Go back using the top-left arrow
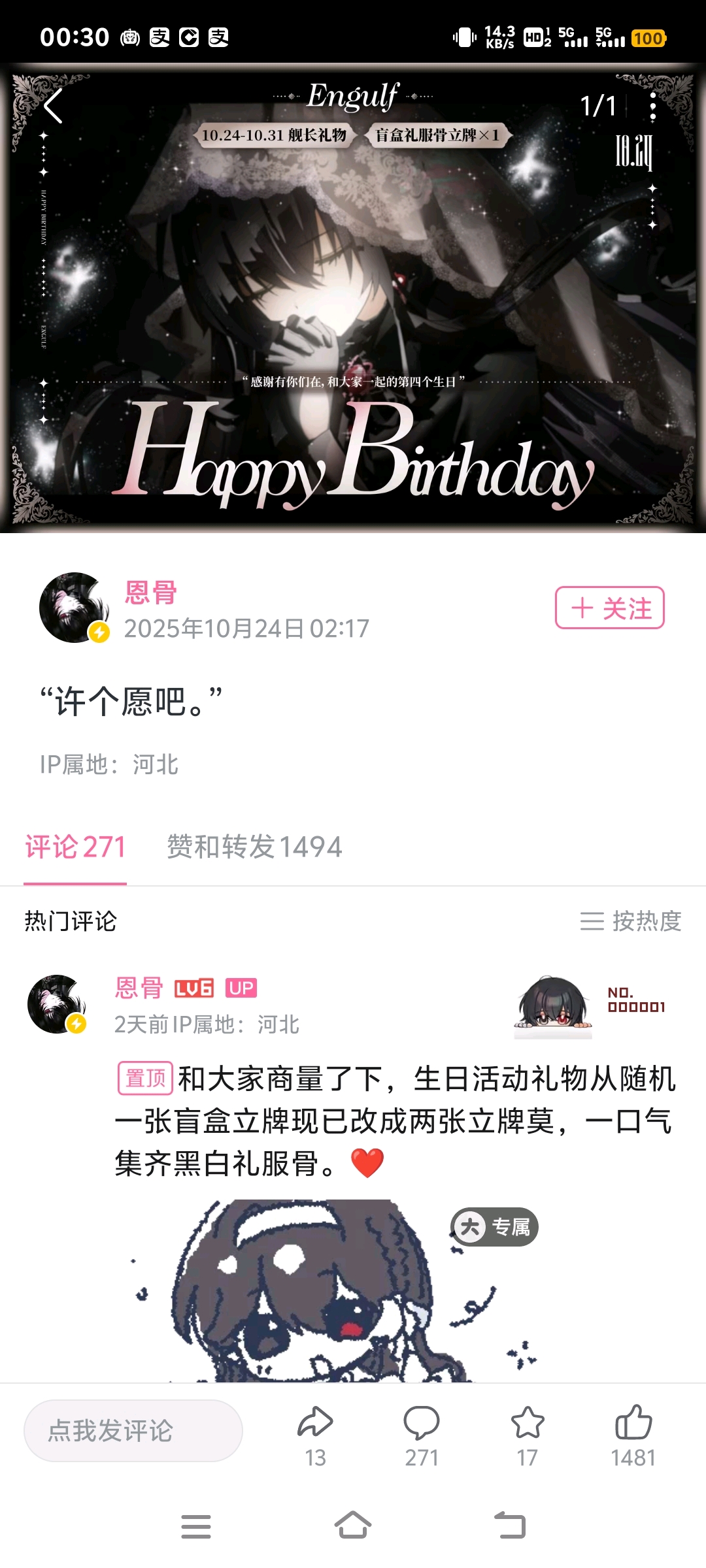The height and width of the screenshot is (1568, 706). (54, 106)
